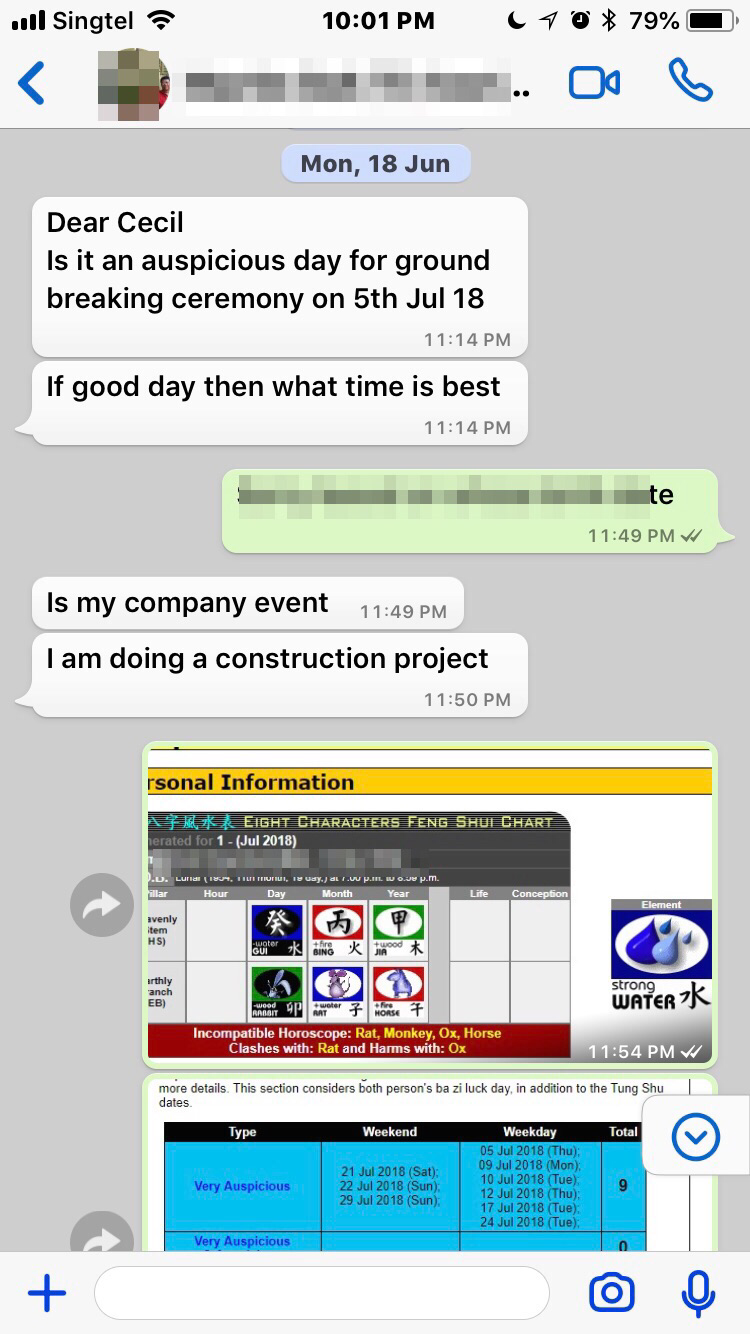The width and height of the screenshot is (750, 1334).
Task: Open the attachment plus menu
Action: 46,1294
